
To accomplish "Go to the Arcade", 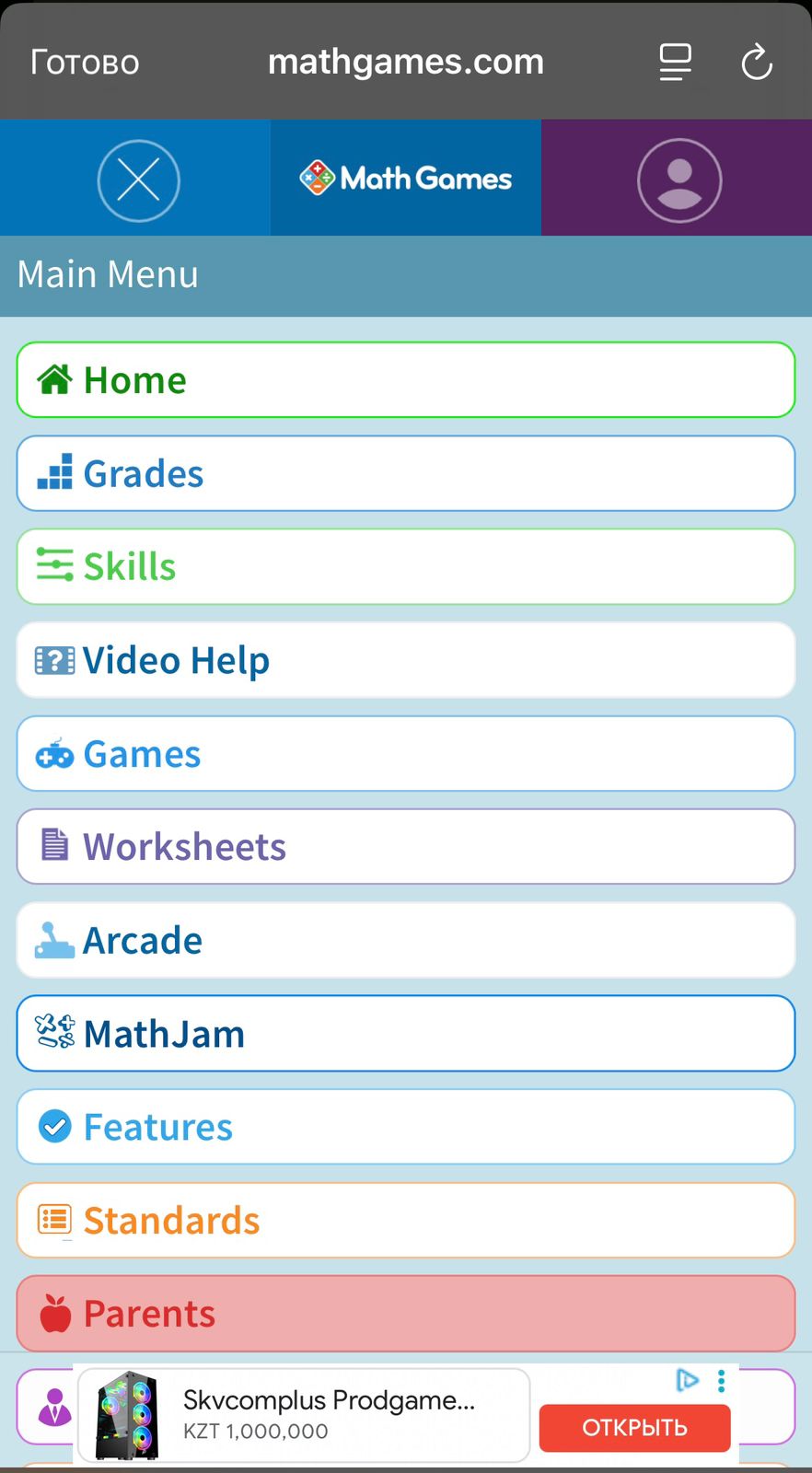I will [x=405, y=940].
